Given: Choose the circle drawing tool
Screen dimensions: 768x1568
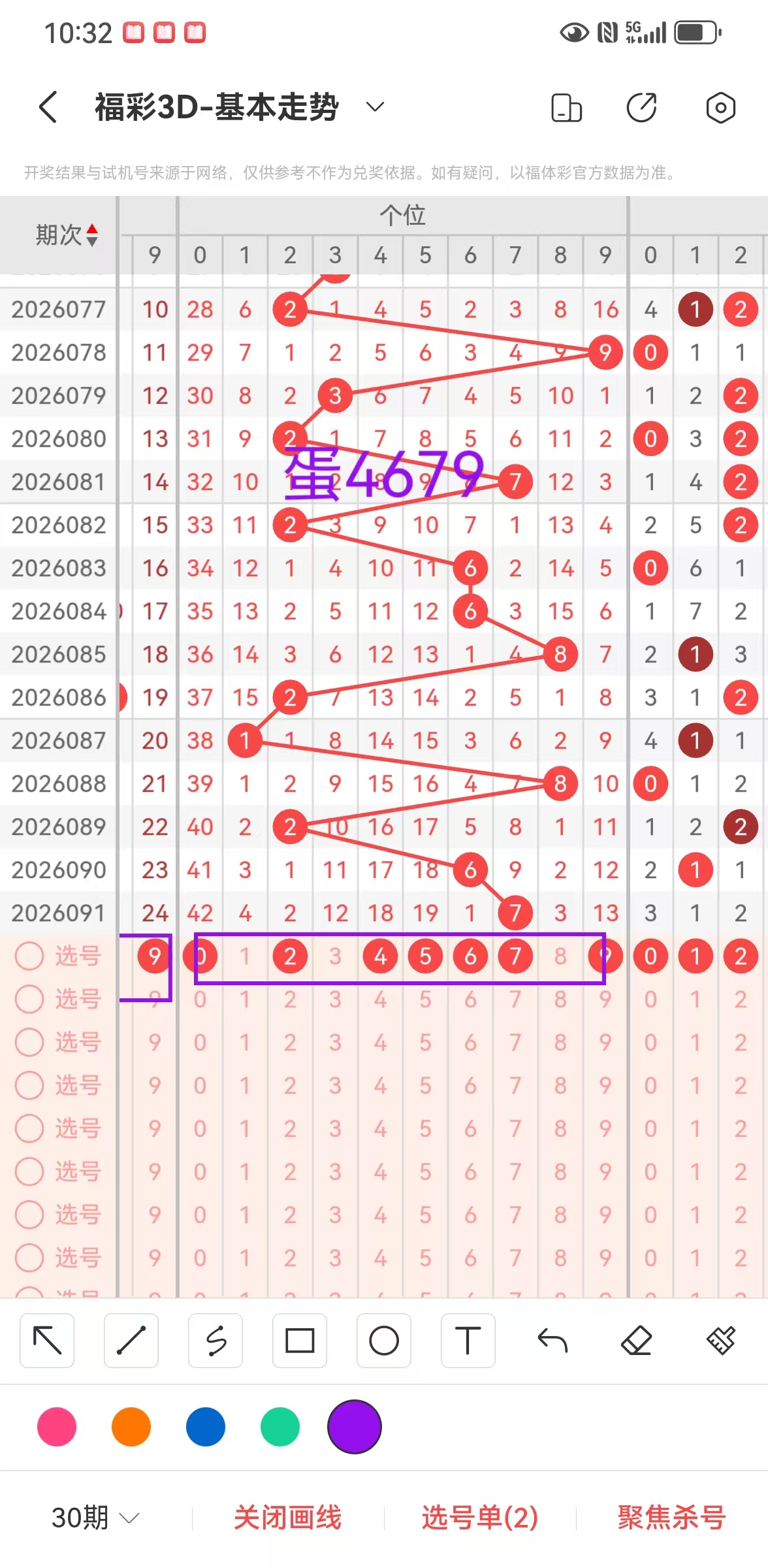Looking at the screenshot, I should point(384,1341).
